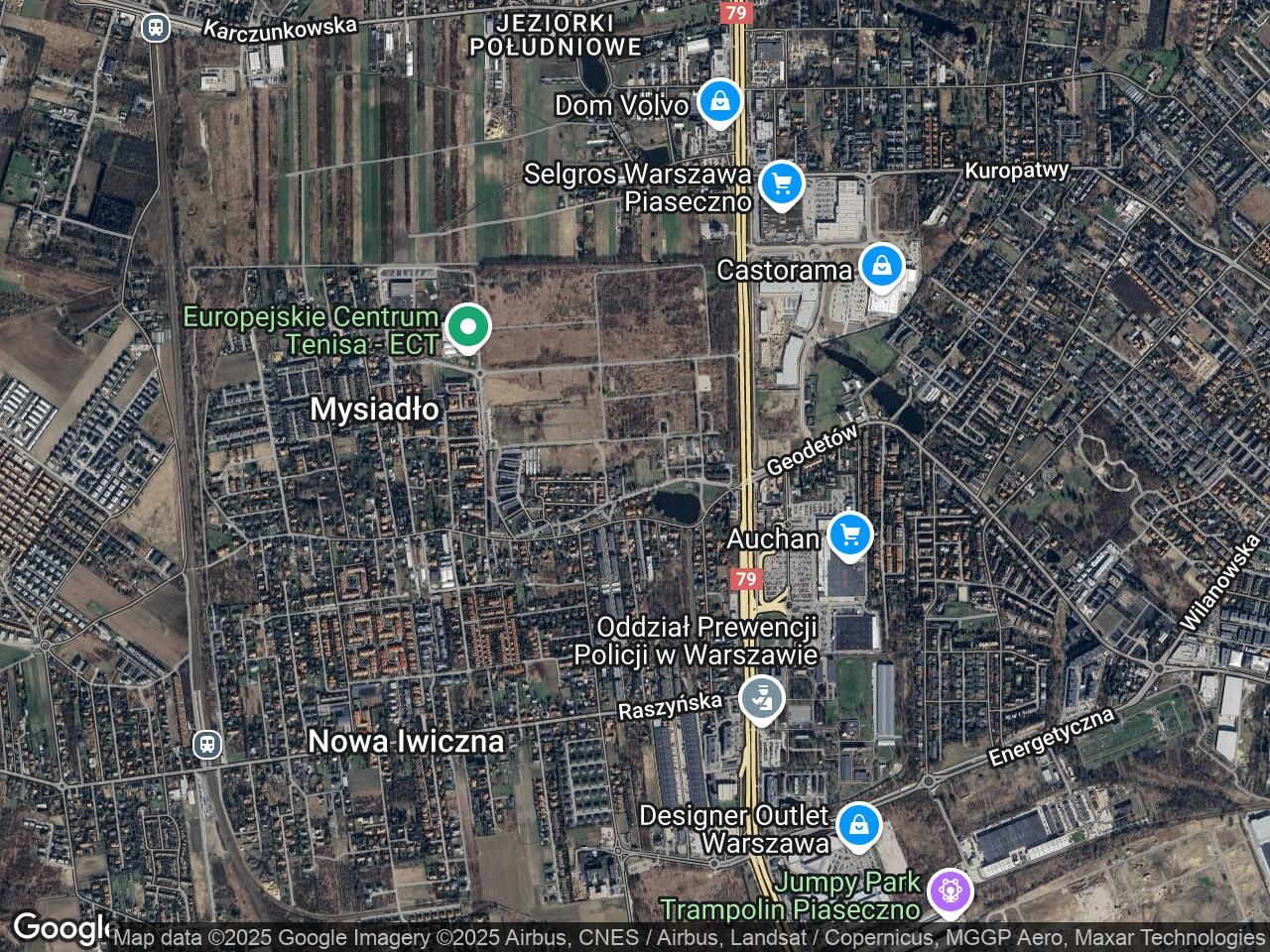Select the Auchan shopping cart marker

pyautogui.click(x=850, y=535)
